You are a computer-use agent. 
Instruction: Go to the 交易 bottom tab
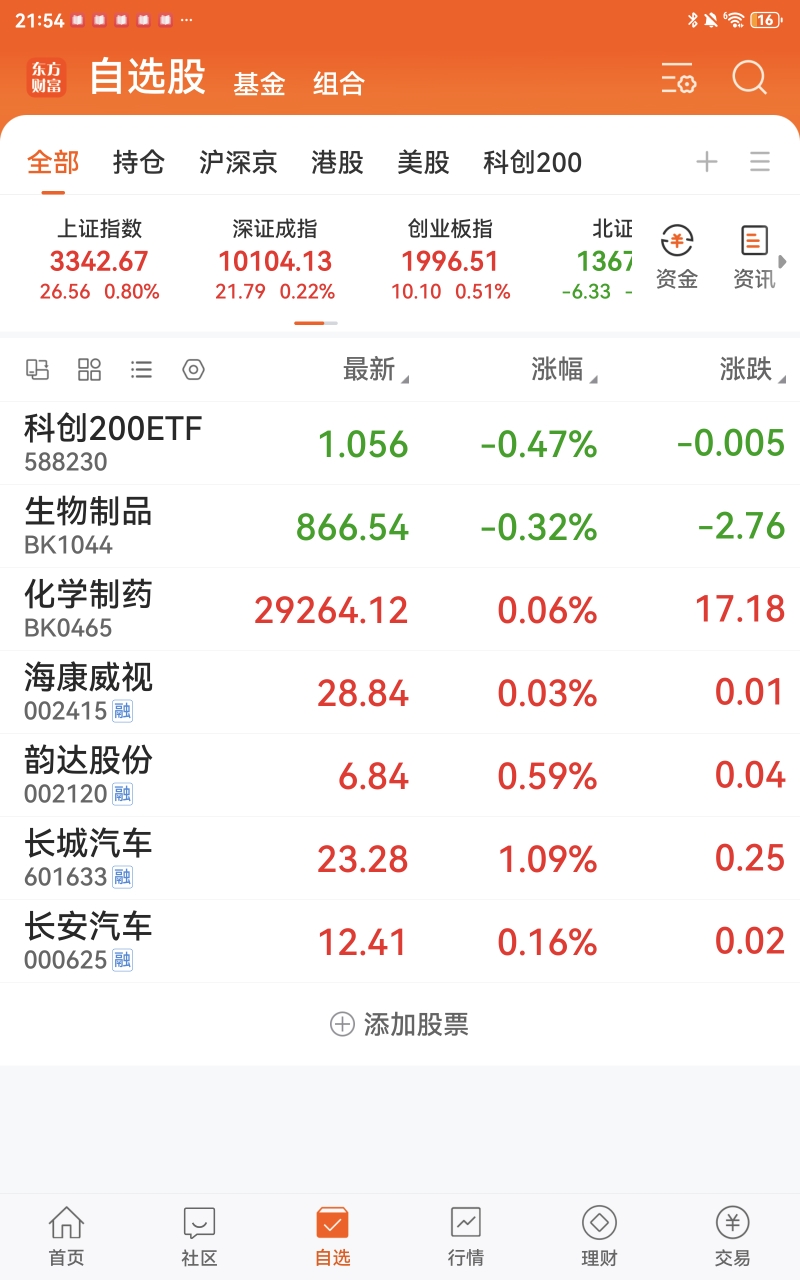[x=732, y=1237]
